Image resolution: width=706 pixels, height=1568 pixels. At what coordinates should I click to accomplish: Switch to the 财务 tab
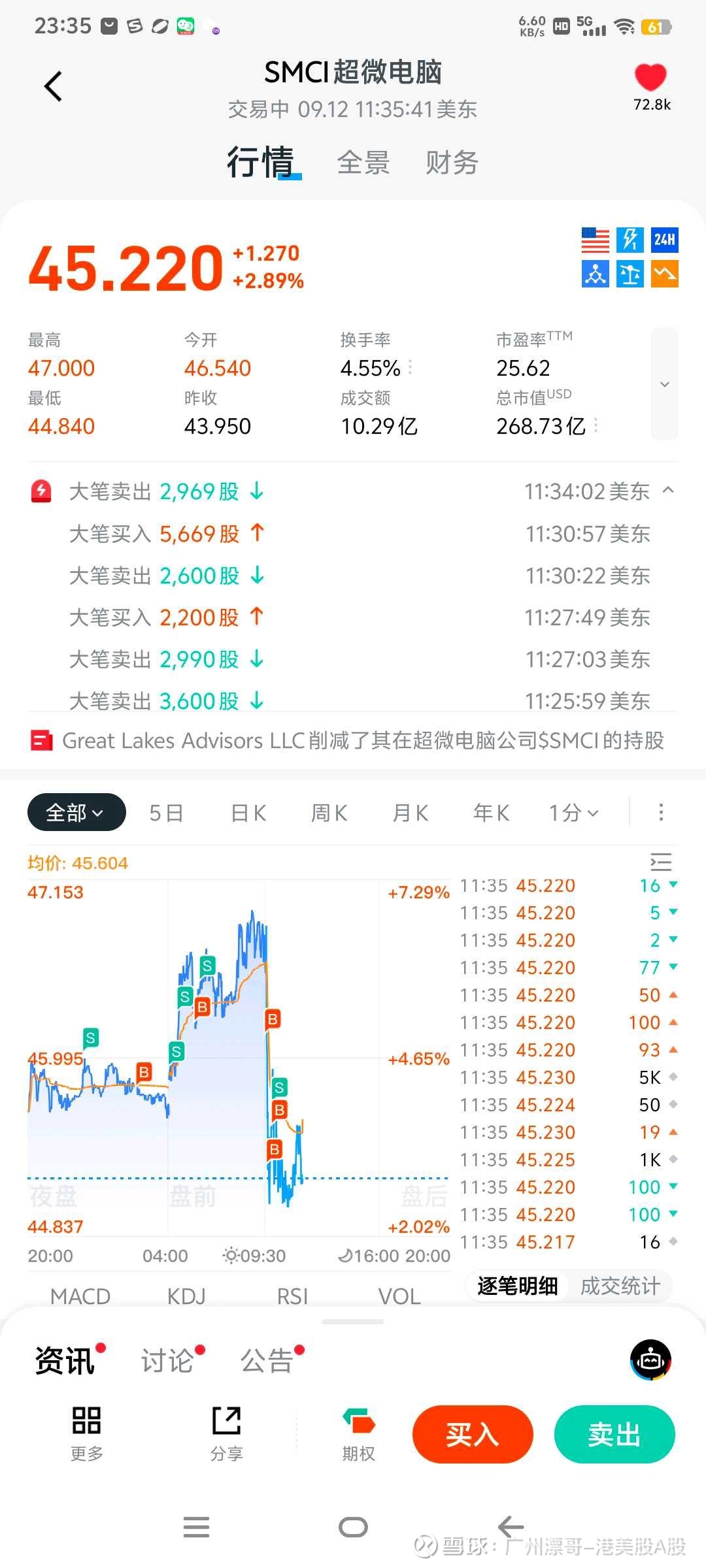click(452, 162)
